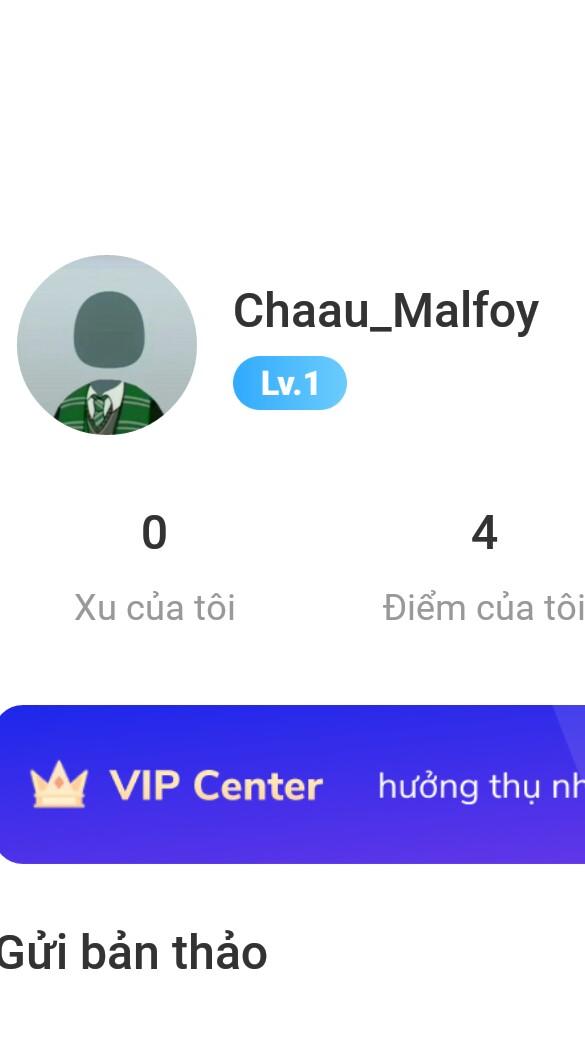Open the VIP Center banner
The height and width of the screenshot is (1040, 585).
coord(292,784)
